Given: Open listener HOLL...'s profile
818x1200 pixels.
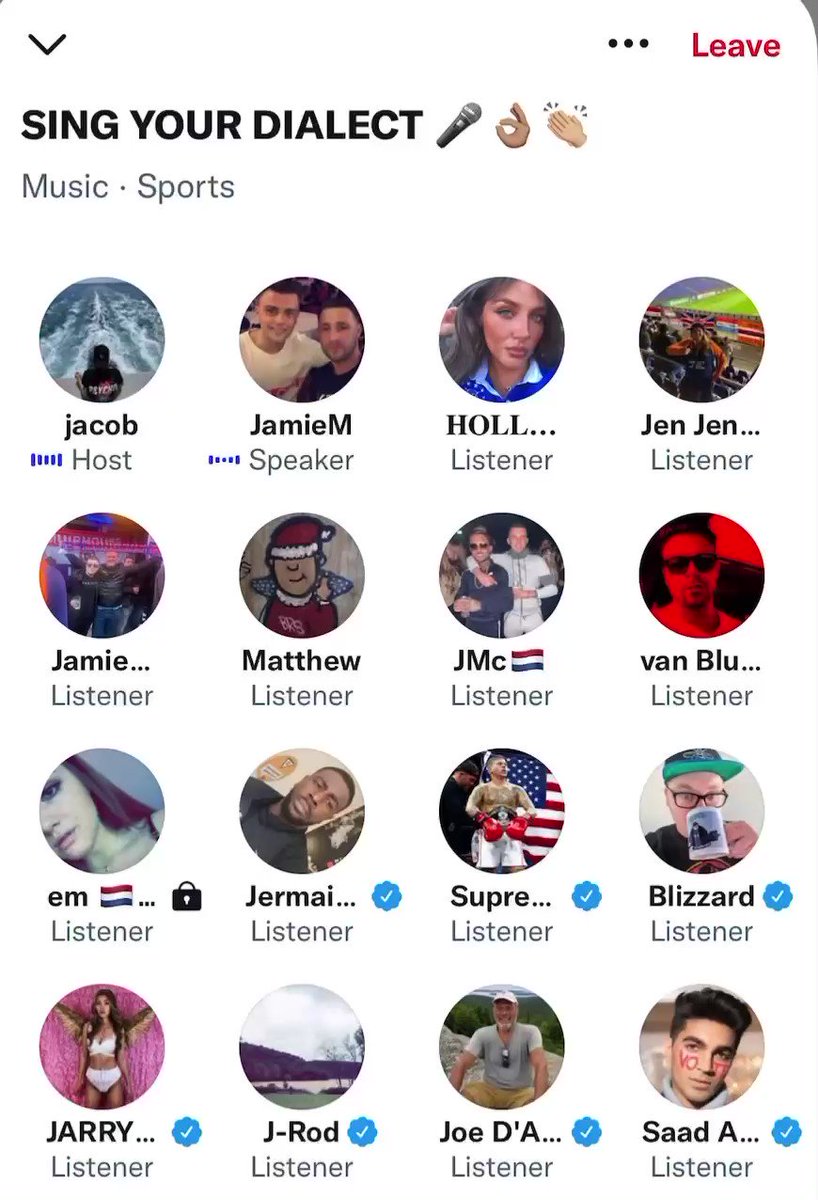Looking at the screenshot, I should pyautogui.click(x=501, y=340).
